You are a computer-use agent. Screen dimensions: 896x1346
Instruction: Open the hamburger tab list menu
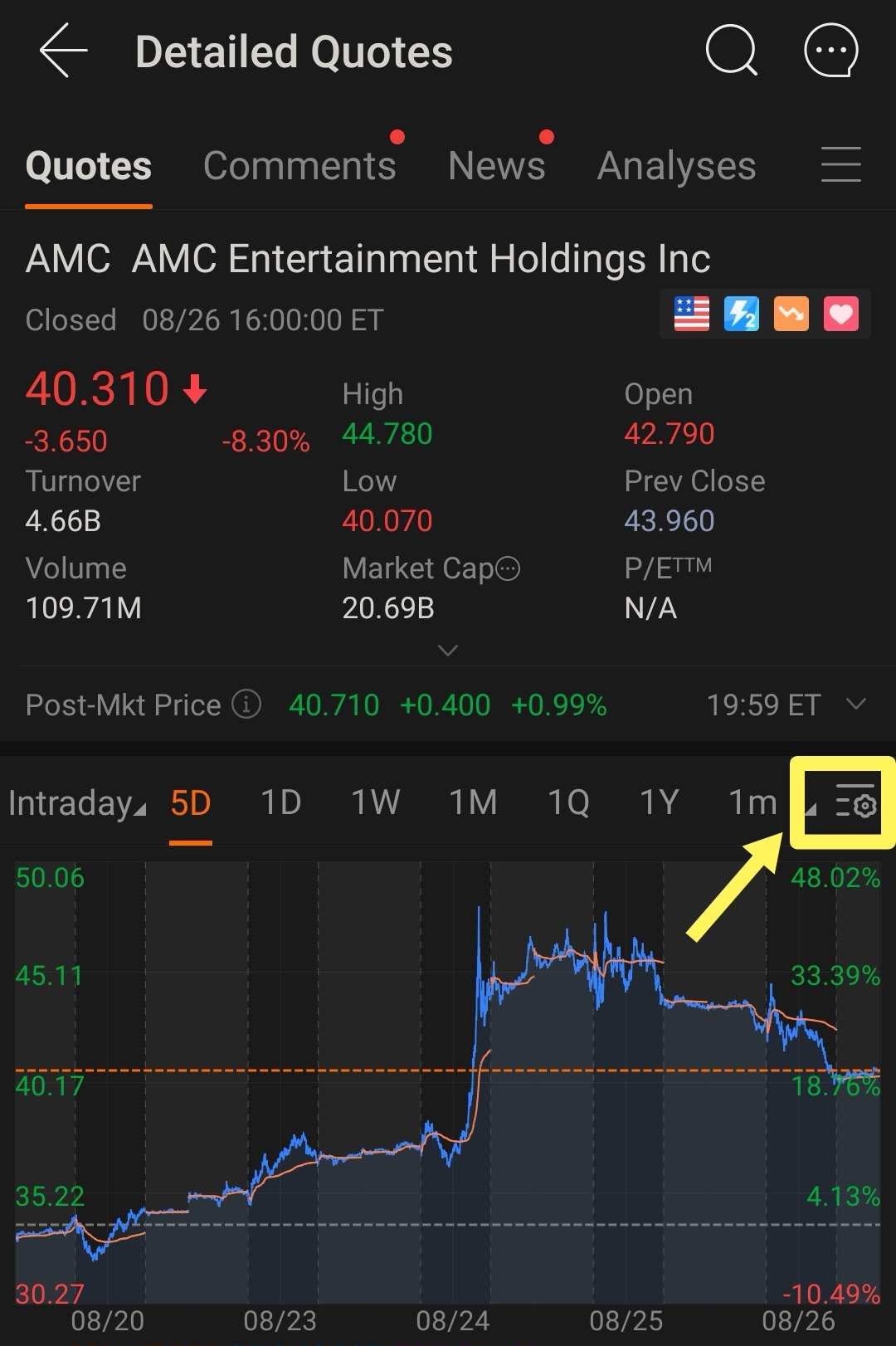click(840, 164)
